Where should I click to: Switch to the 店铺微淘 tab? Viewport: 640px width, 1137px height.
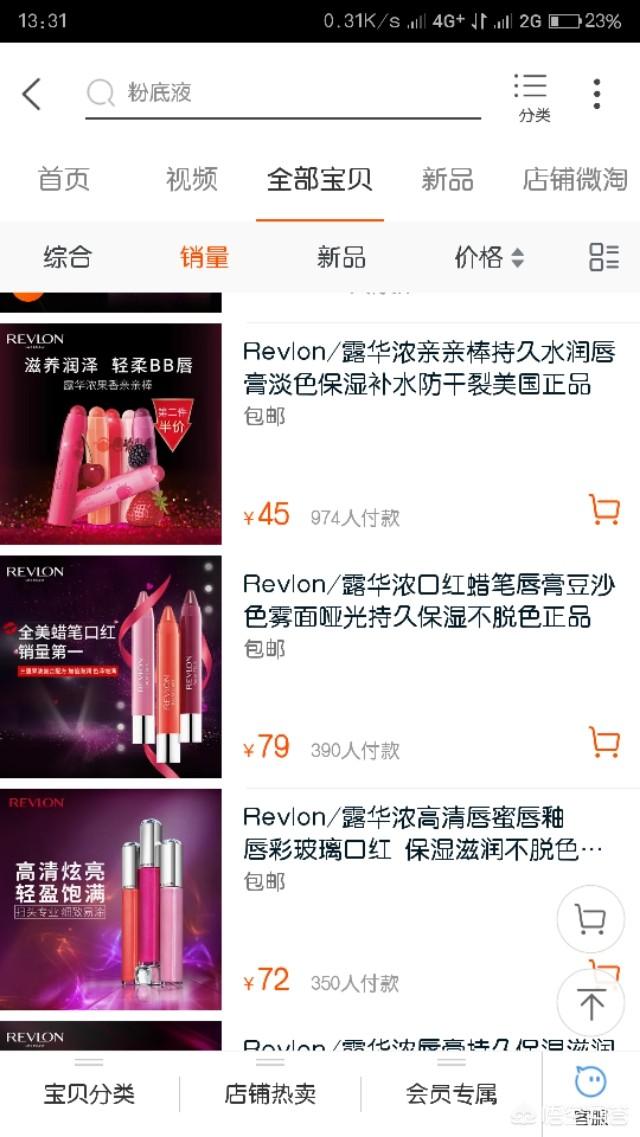pyautogui.click(x=575, y=179)
